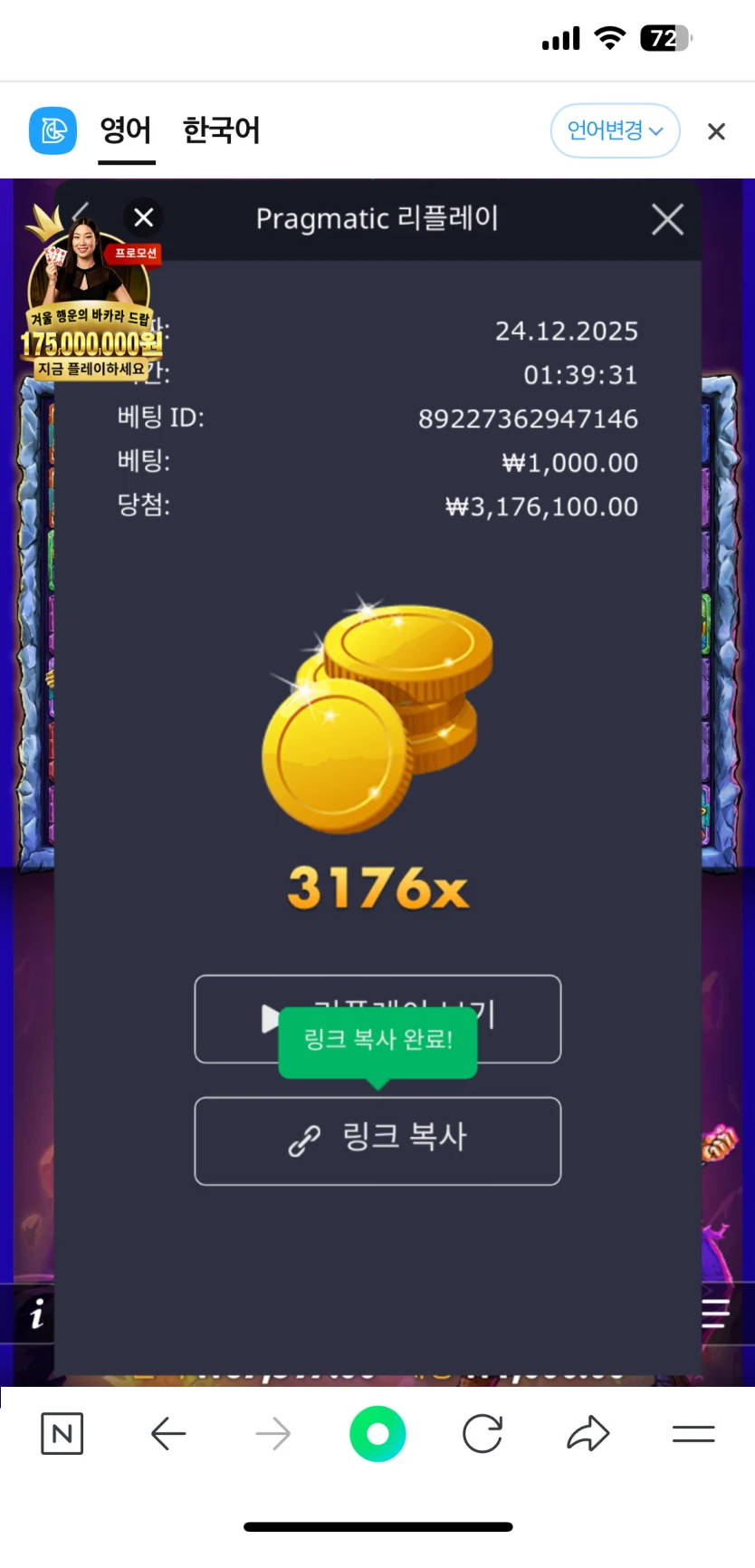Close the Pragmatic 리플레이 dialog

(667, 219)
